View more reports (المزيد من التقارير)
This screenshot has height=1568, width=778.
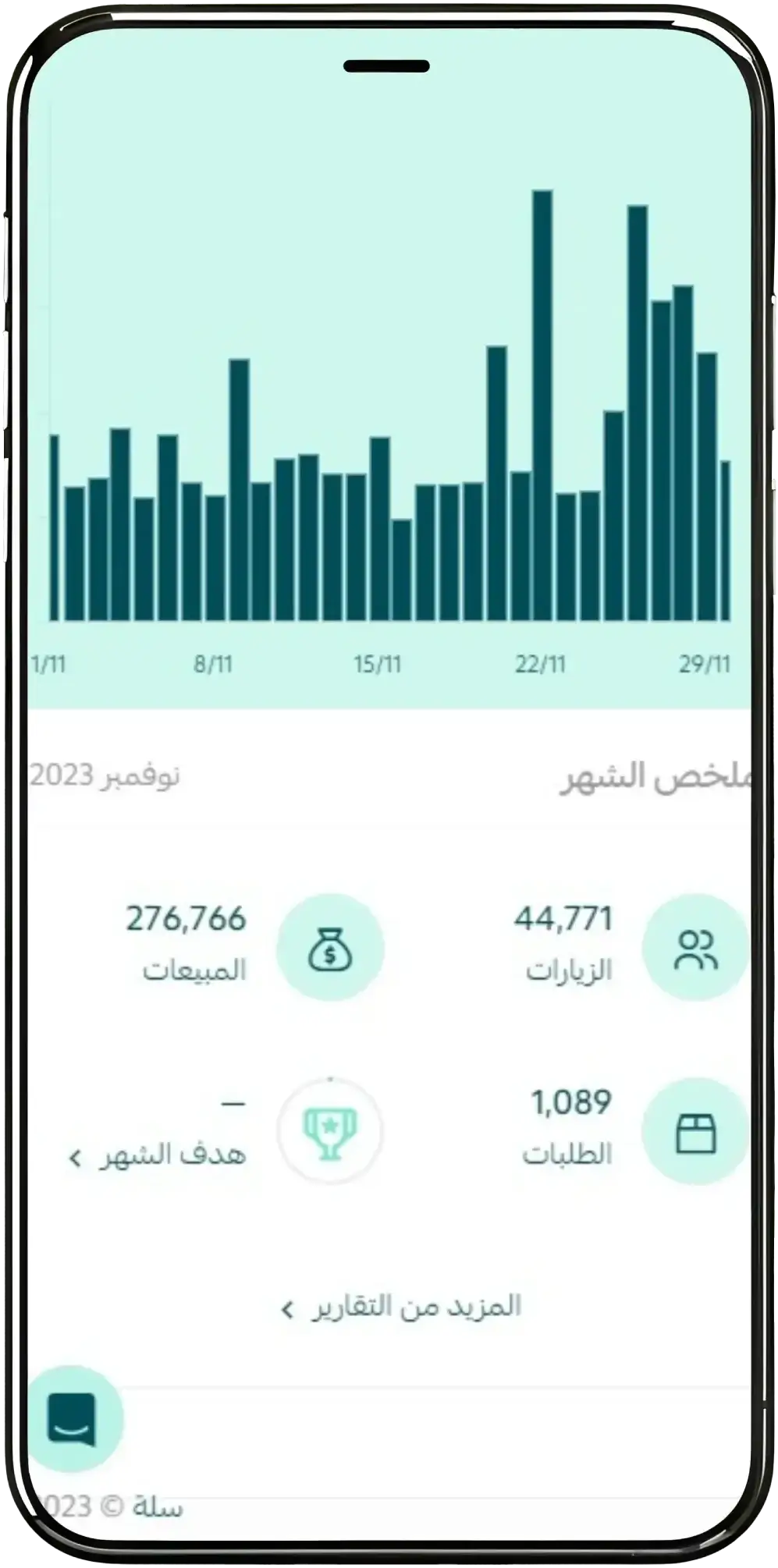(402, 1307)
